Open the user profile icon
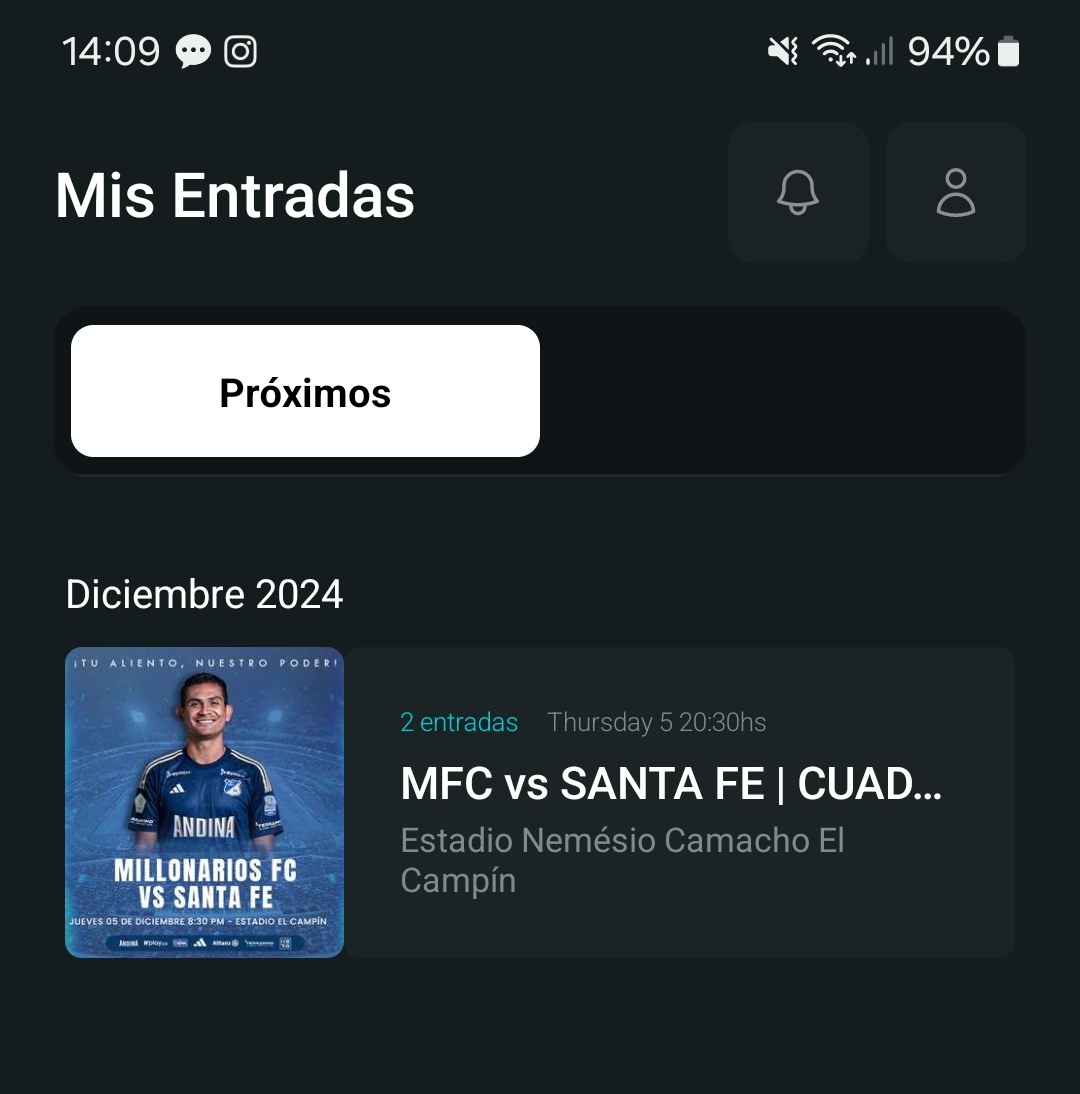Viewport: 1080px width, 1094px height. click(956, 193)
